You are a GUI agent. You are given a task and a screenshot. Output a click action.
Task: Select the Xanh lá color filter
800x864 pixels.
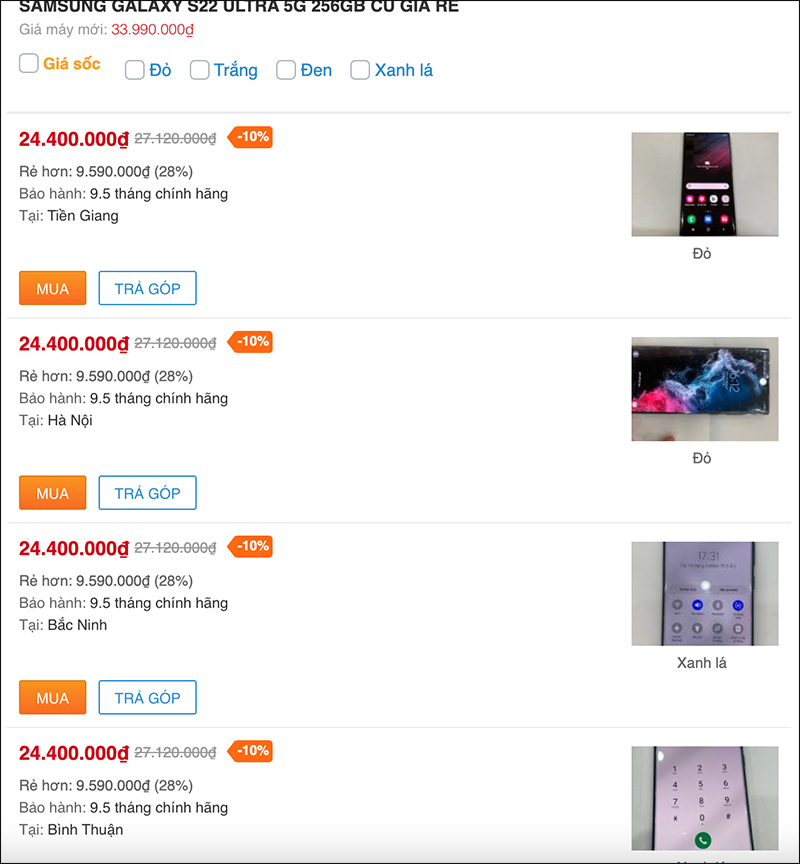360,70
